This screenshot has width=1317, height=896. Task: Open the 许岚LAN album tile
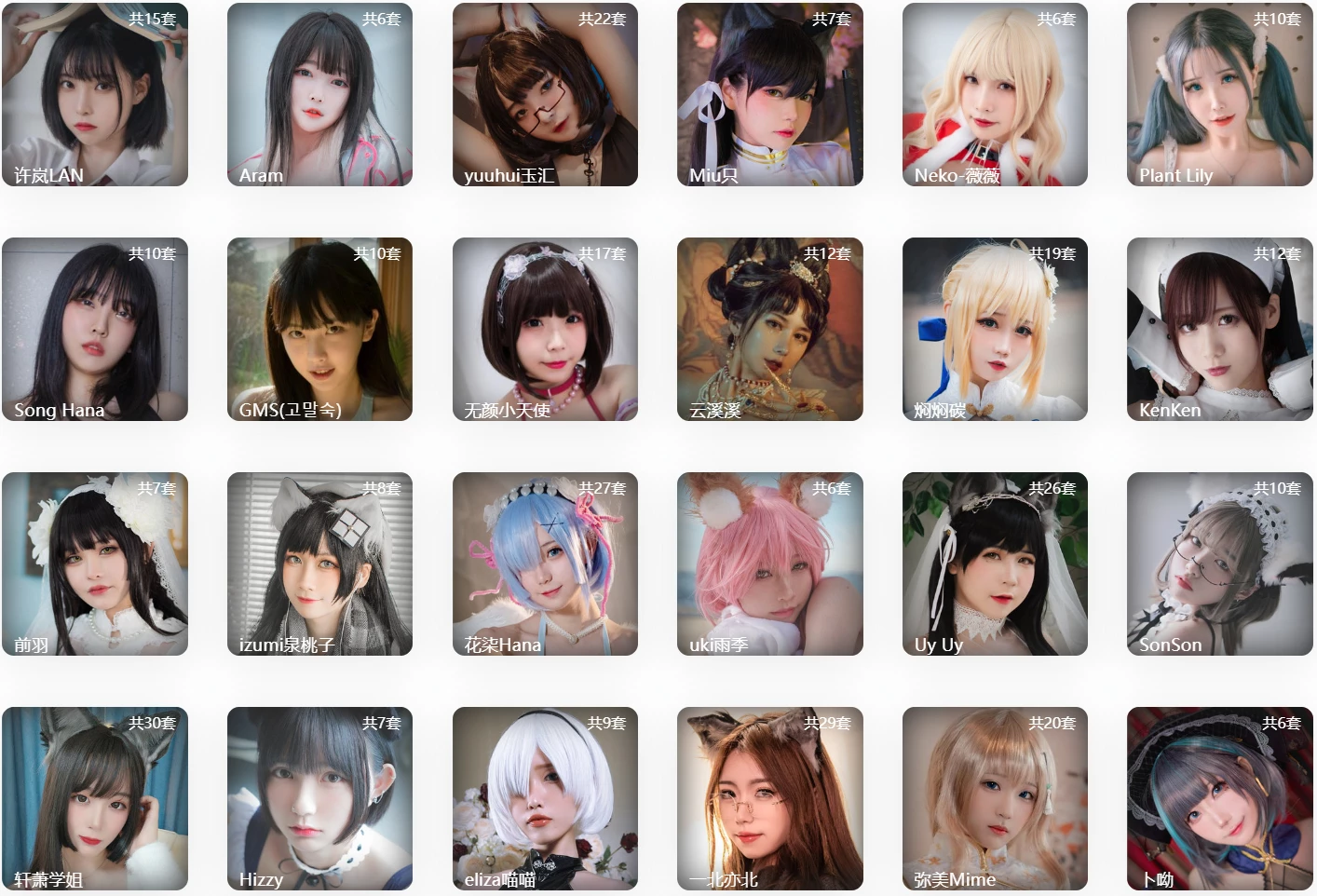[94, 94]
